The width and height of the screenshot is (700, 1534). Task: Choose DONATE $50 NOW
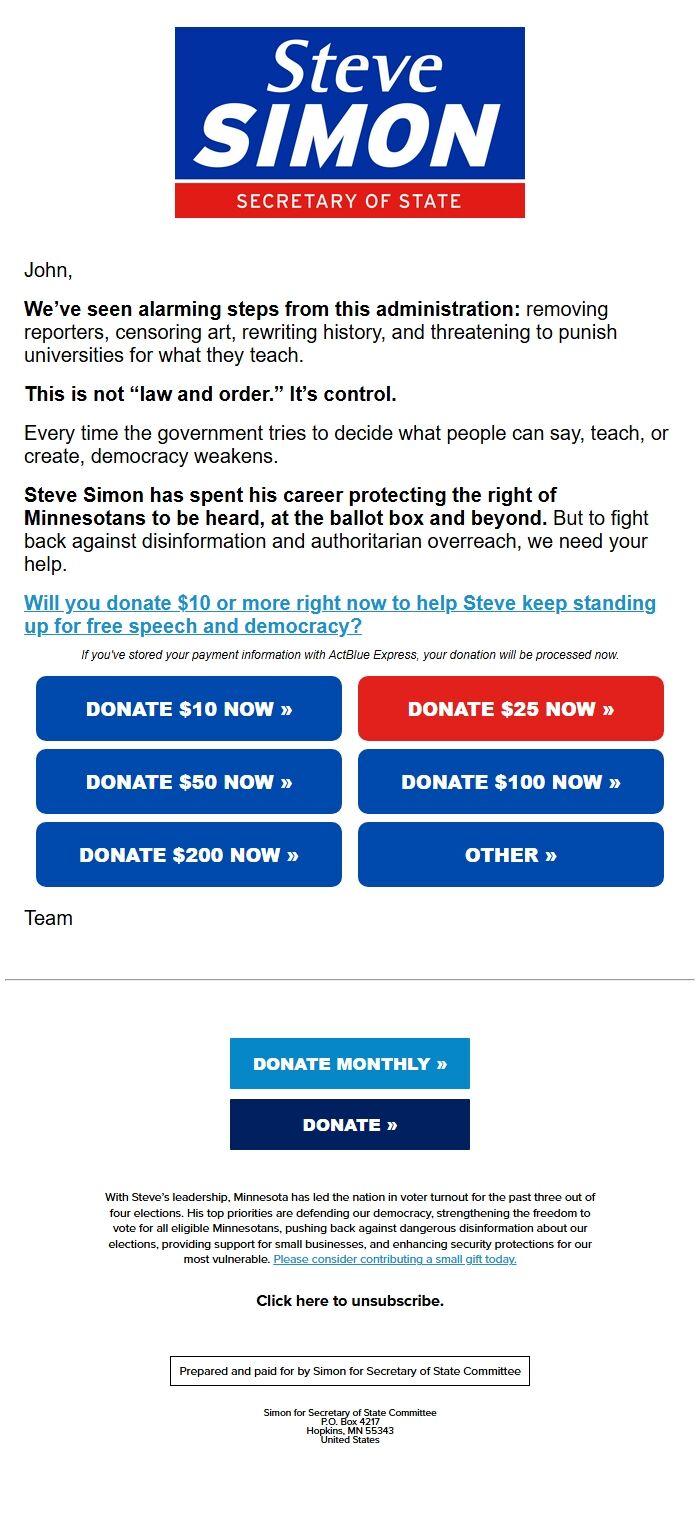click(189, 782)
